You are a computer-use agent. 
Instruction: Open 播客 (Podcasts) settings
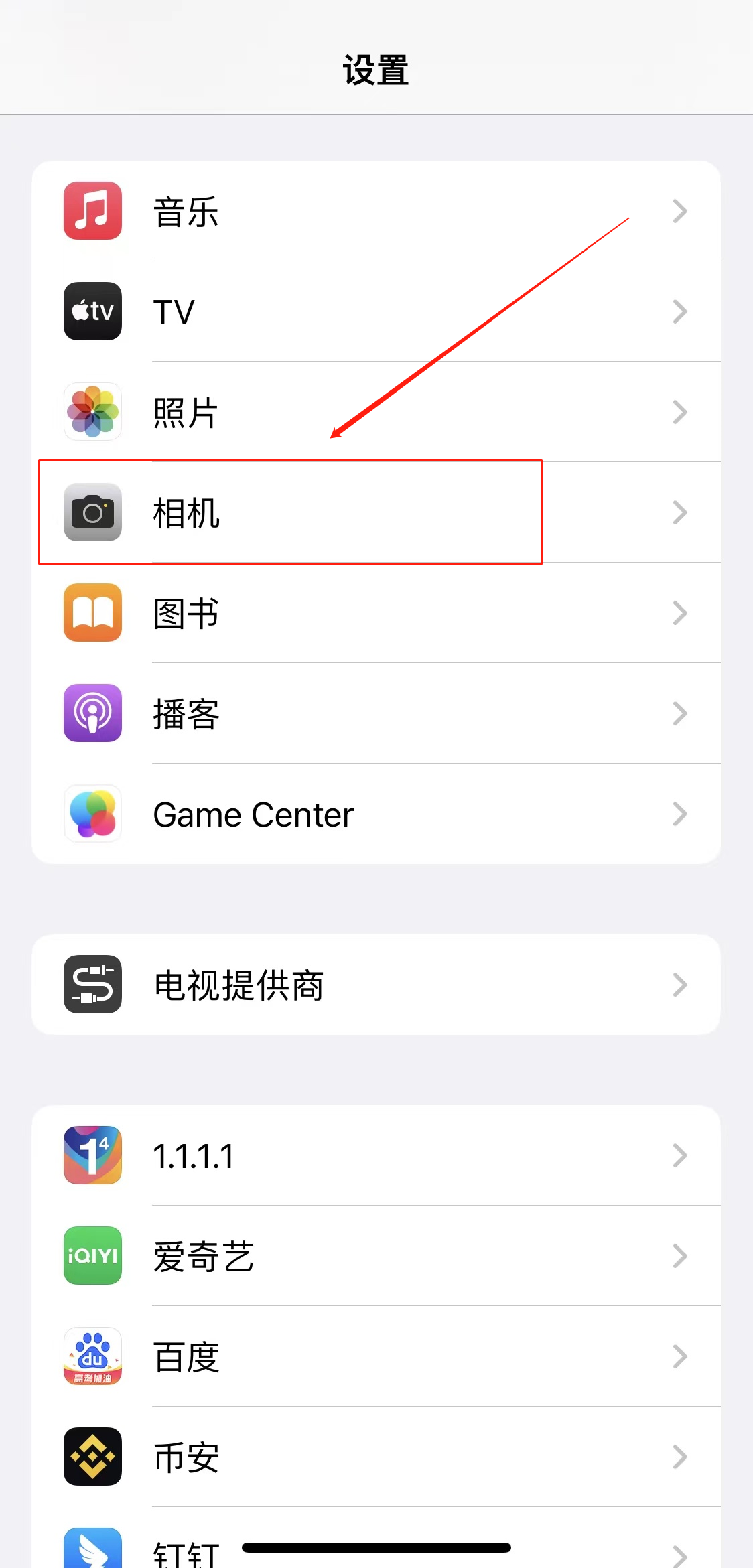pos(375,714)
